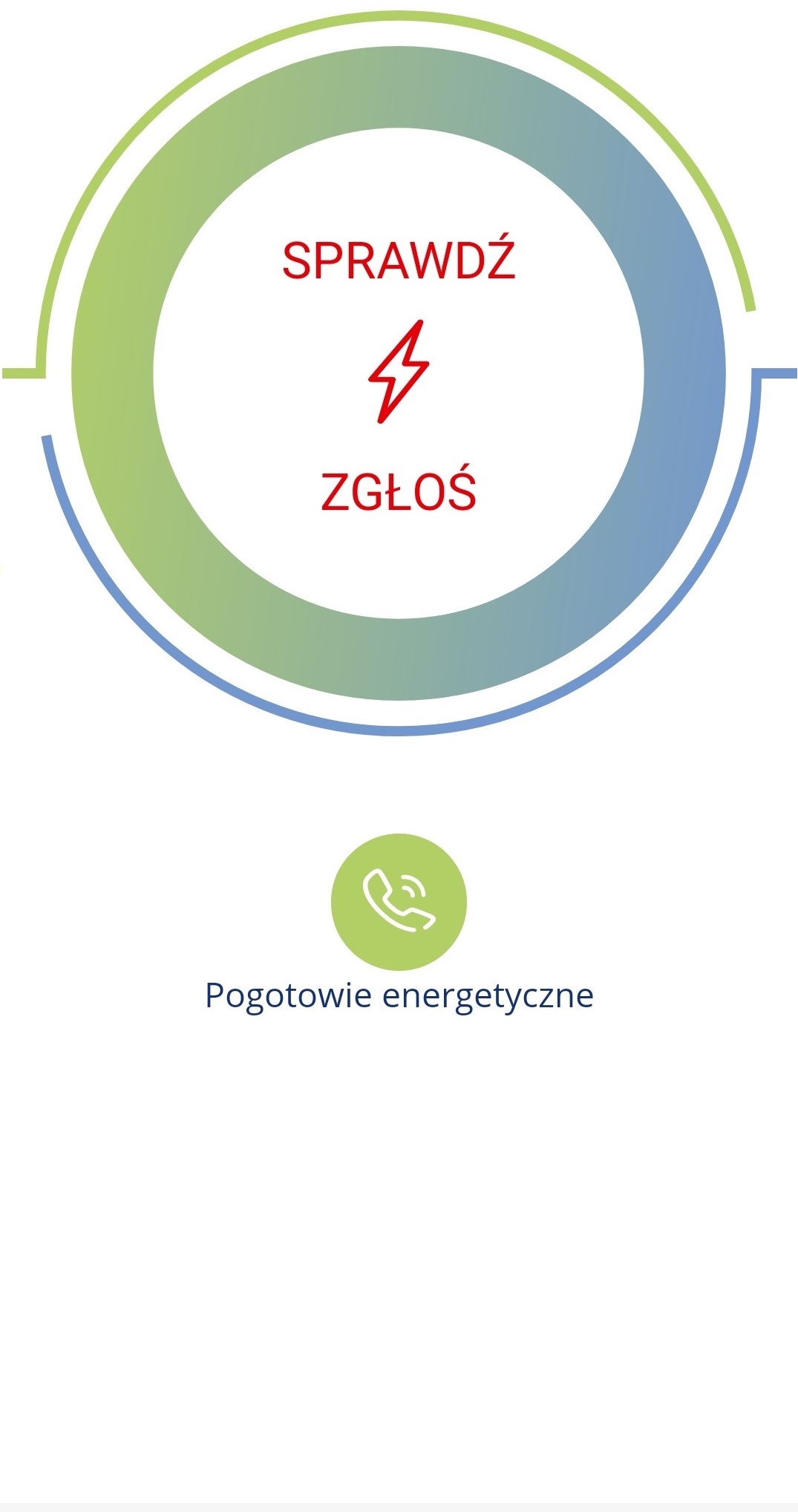The width and height of the screenshot is (798, 1512).
Task: Tap ZGŁOŚ to report an outage
Action: 399,492
